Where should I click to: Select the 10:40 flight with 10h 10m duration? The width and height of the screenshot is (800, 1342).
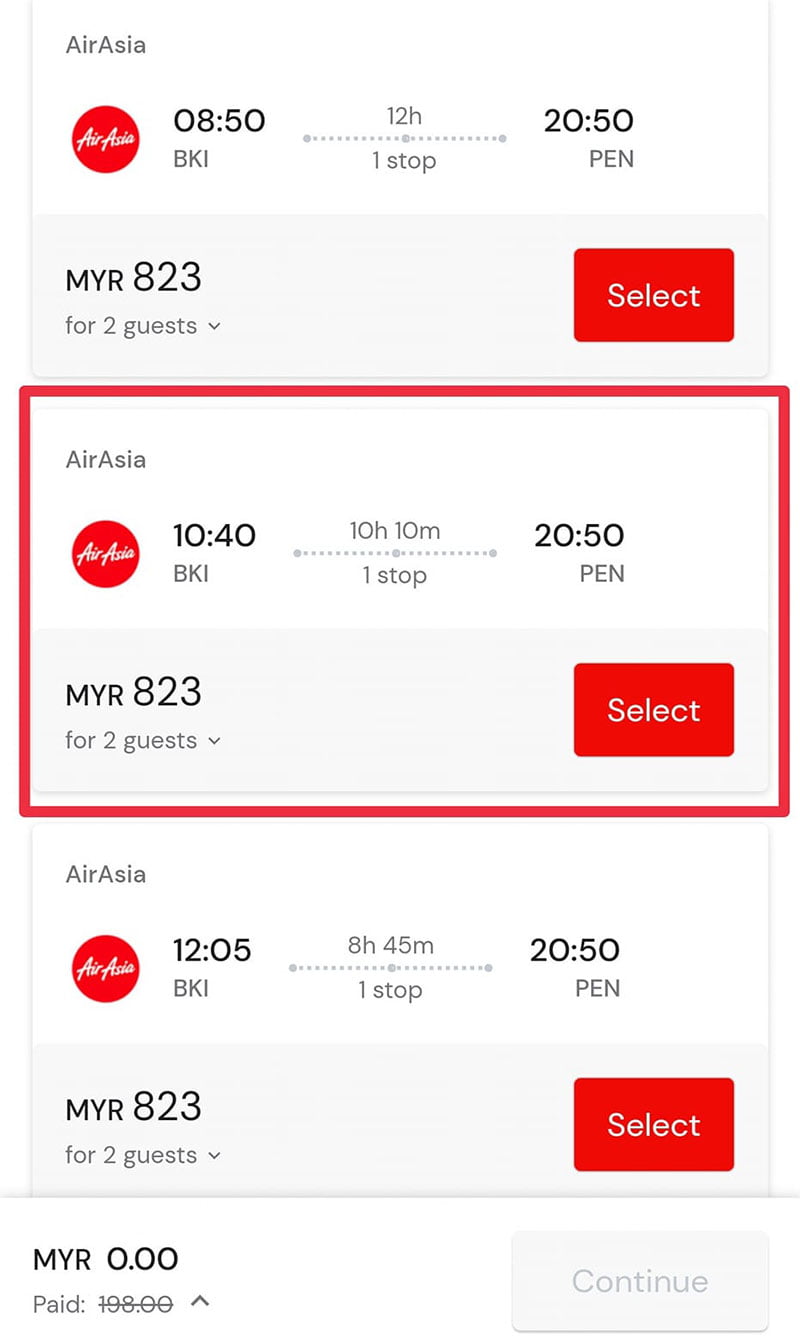pos(653,710)
